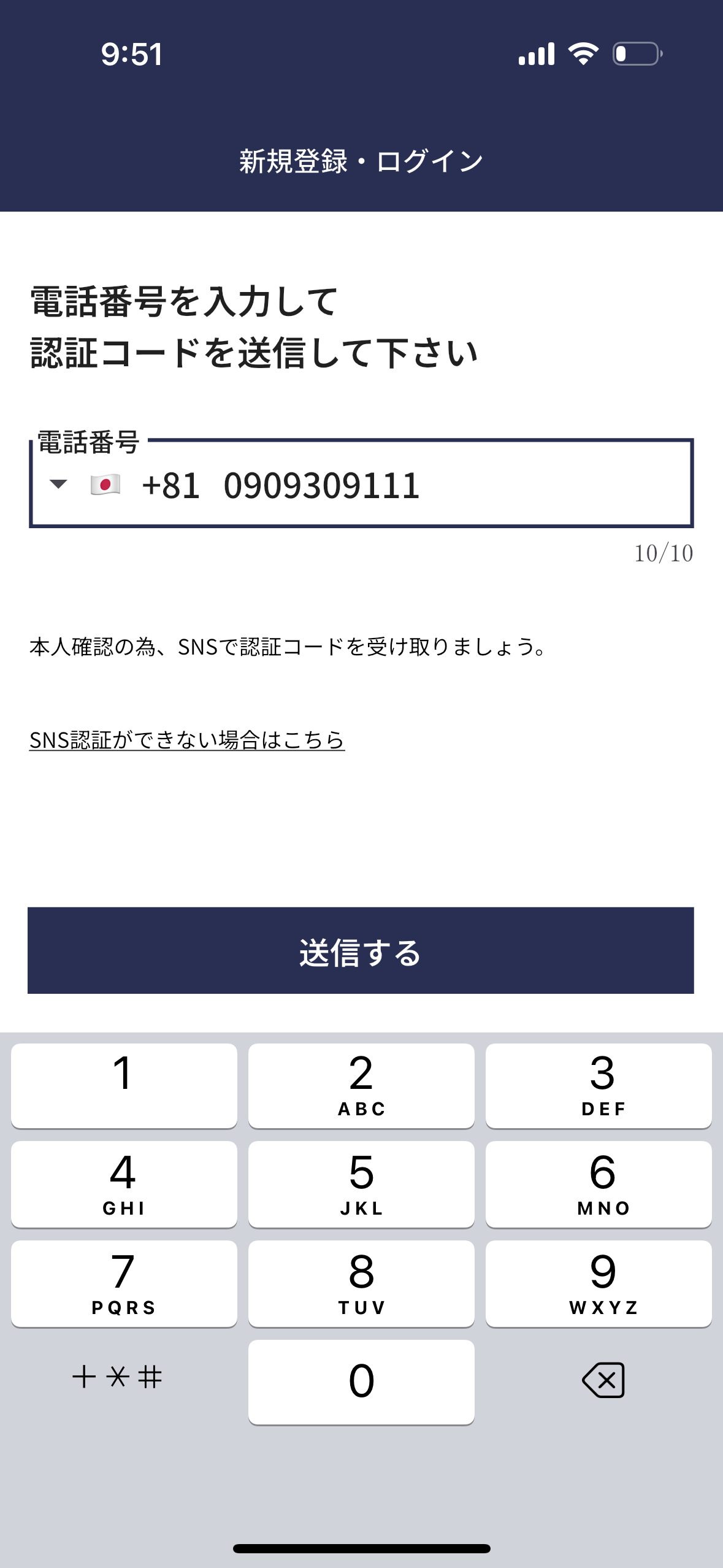Tap the phone number input field

[x=429, y=485]
